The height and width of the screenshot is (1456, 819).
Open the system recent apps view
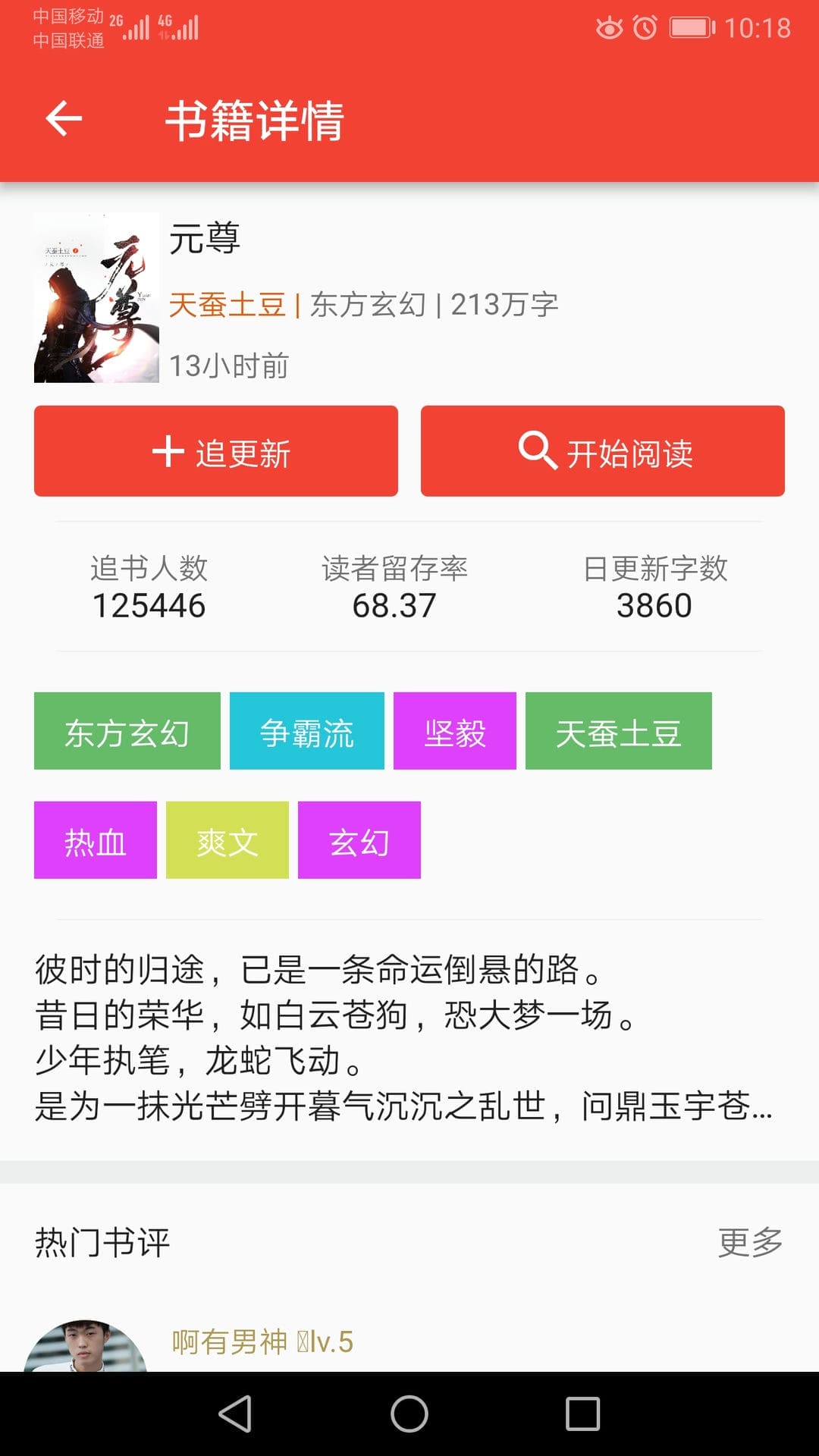(583, 1414)
